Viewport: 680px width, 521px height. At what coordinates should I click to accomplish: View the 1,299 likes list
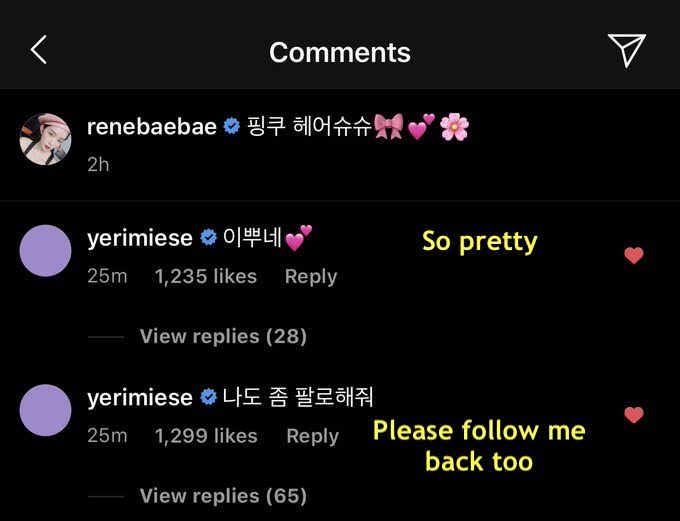[x=205, y=436]
